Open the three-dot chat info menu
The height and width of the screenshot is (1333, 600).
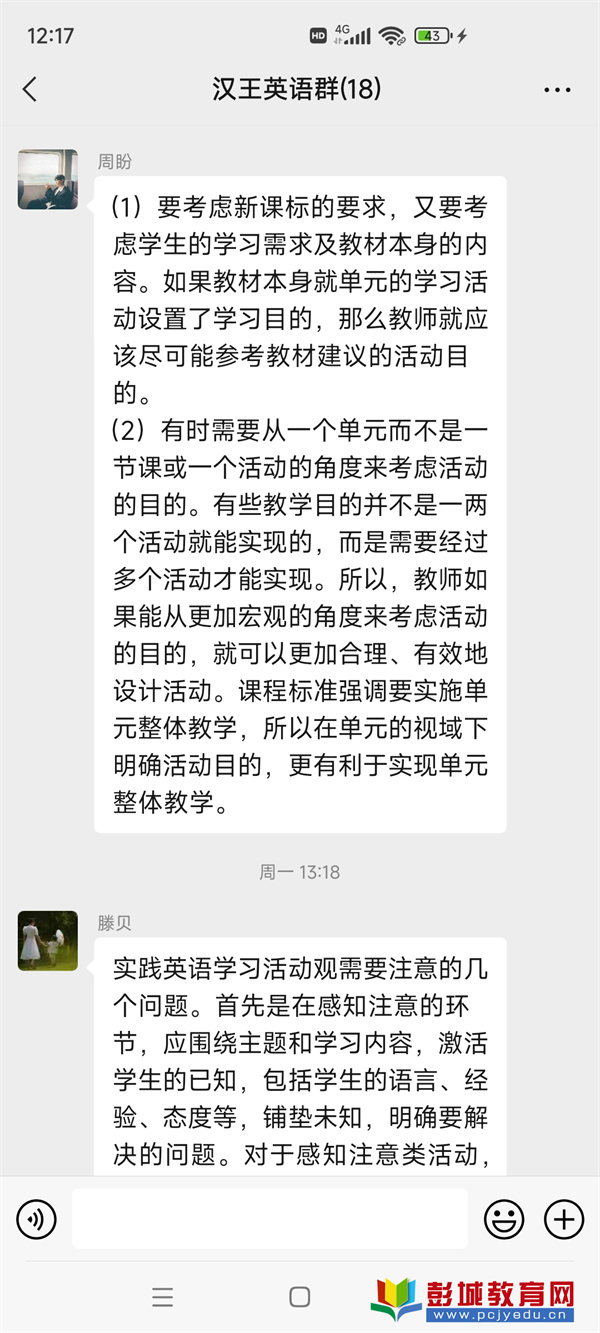557,90
